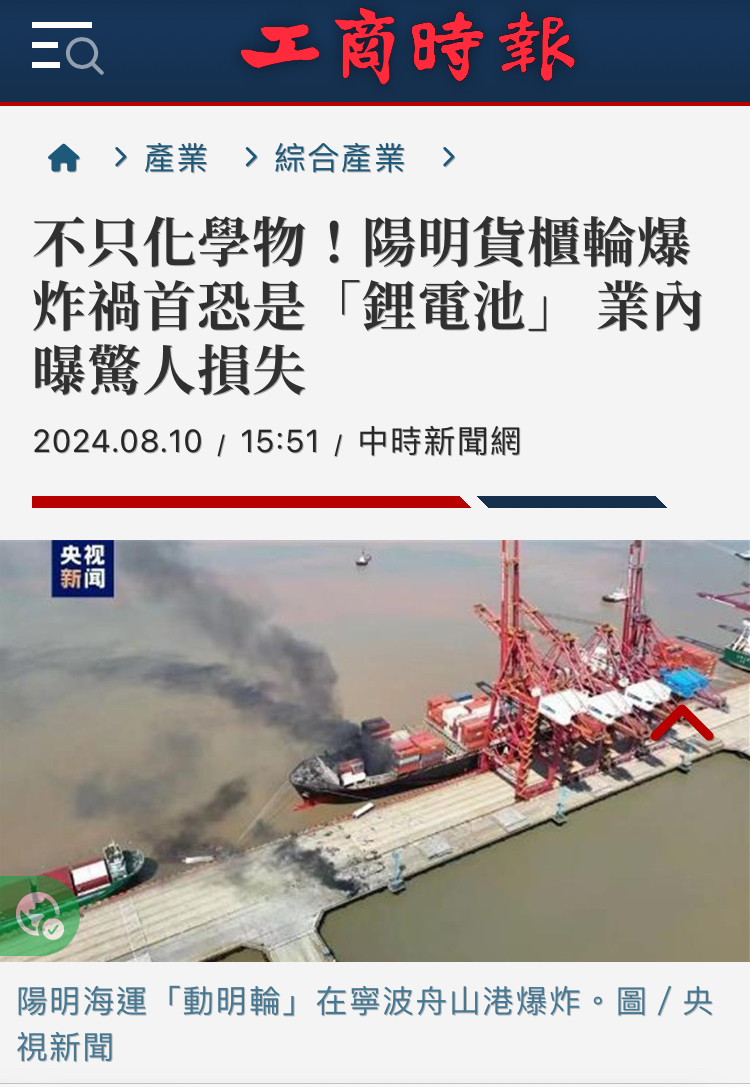Tap the search magnifier icon
Viewport: 750px width, 1087px height.
(x=85, y=54)
